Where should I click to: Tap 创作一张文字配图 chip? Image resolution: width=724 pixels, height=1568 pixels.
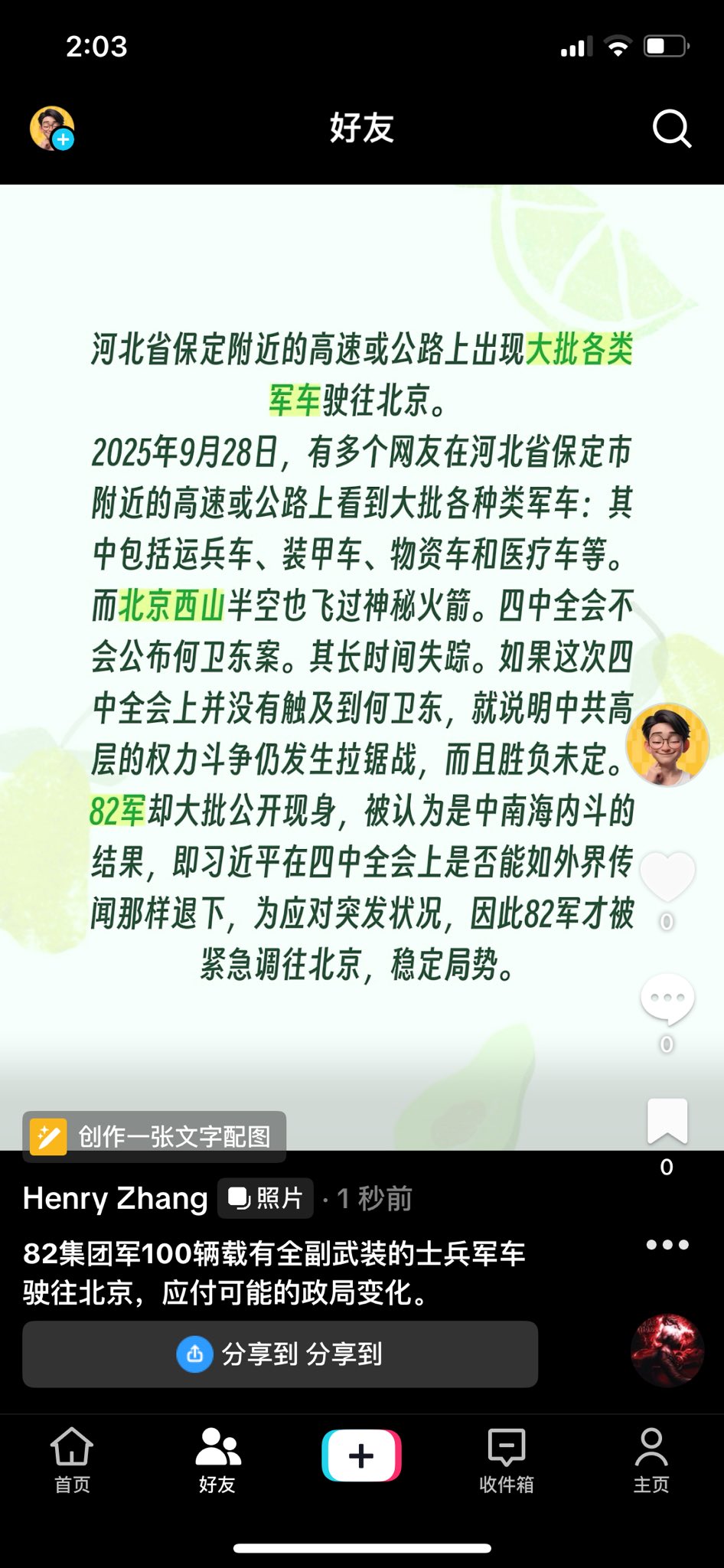[155, 1136]
